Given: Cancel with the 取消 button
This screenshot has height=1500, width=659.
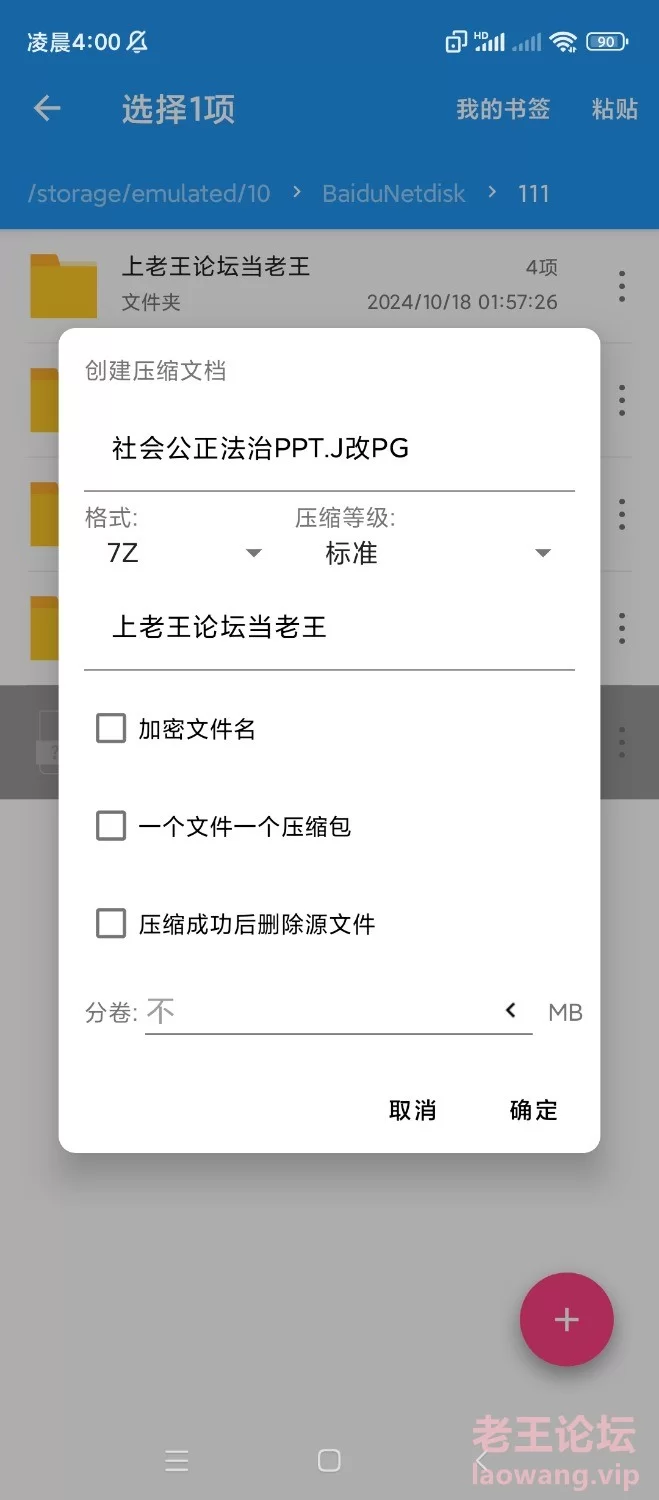Looking at the screenshot, I should click(412, 1110).
